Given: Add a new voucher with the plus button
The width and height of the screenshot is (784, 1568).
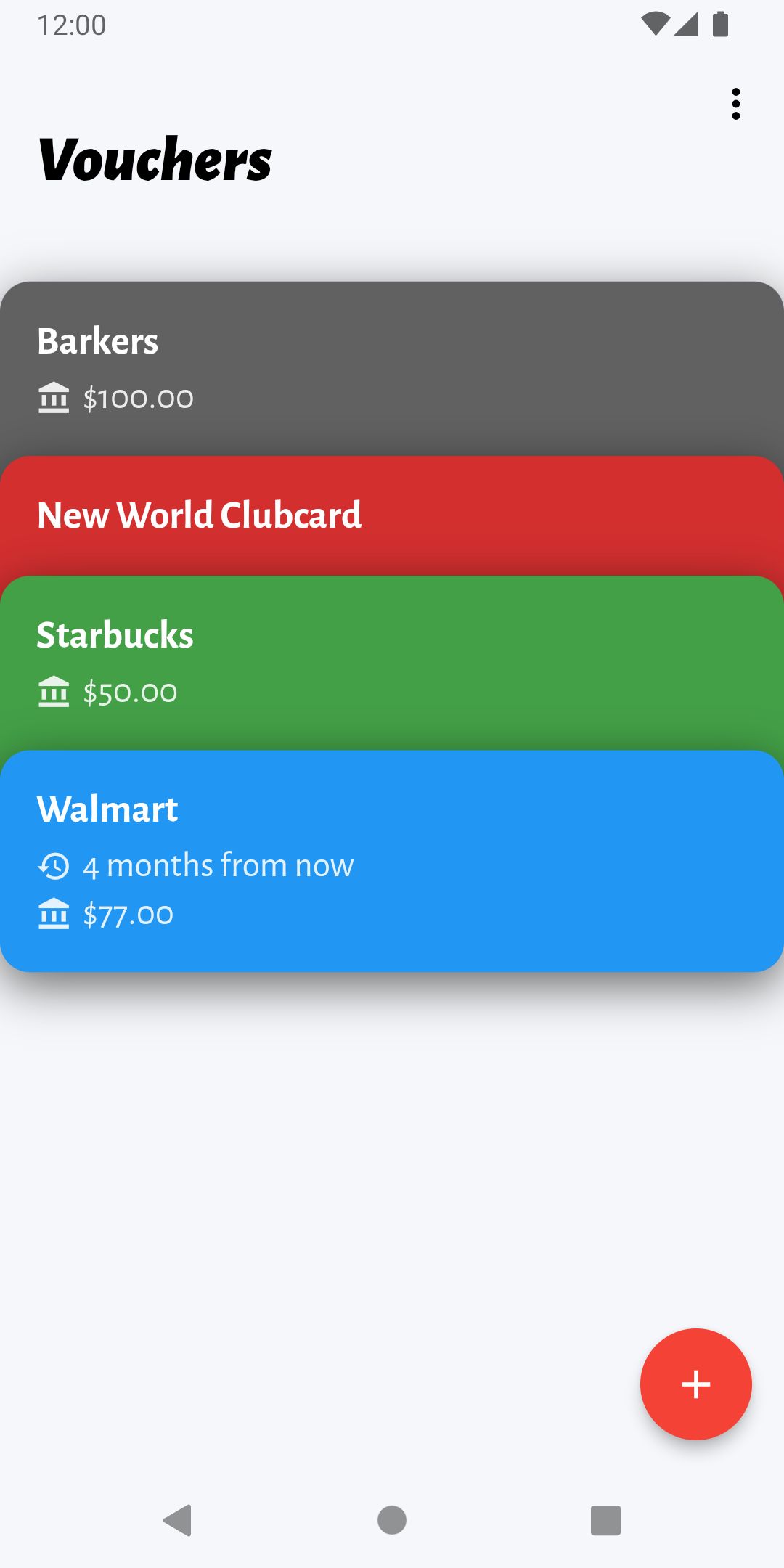Looking at the screenshot, I should [x=695, y=1384].
